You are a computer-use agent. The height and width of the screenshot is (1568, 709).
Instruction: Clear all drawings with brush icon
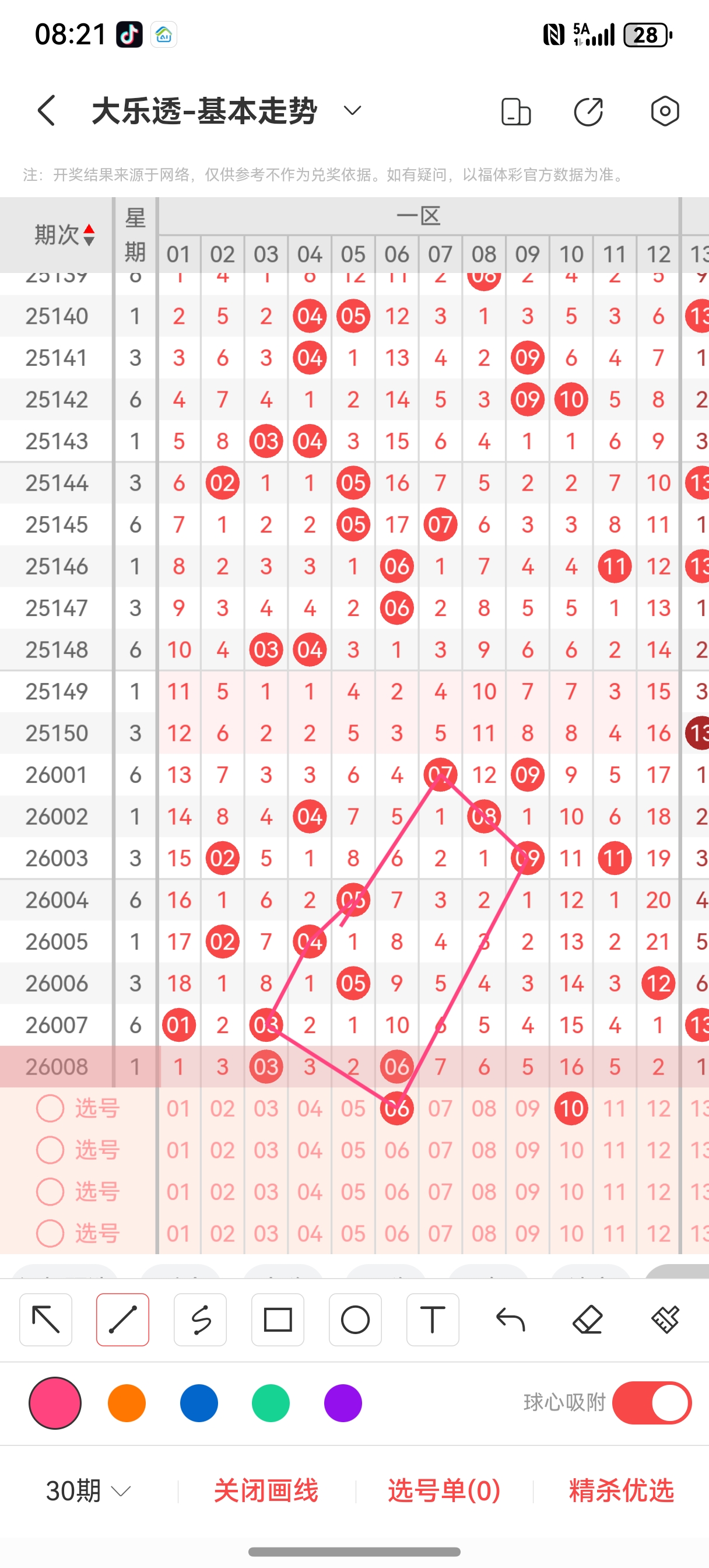click(665, 1319)
